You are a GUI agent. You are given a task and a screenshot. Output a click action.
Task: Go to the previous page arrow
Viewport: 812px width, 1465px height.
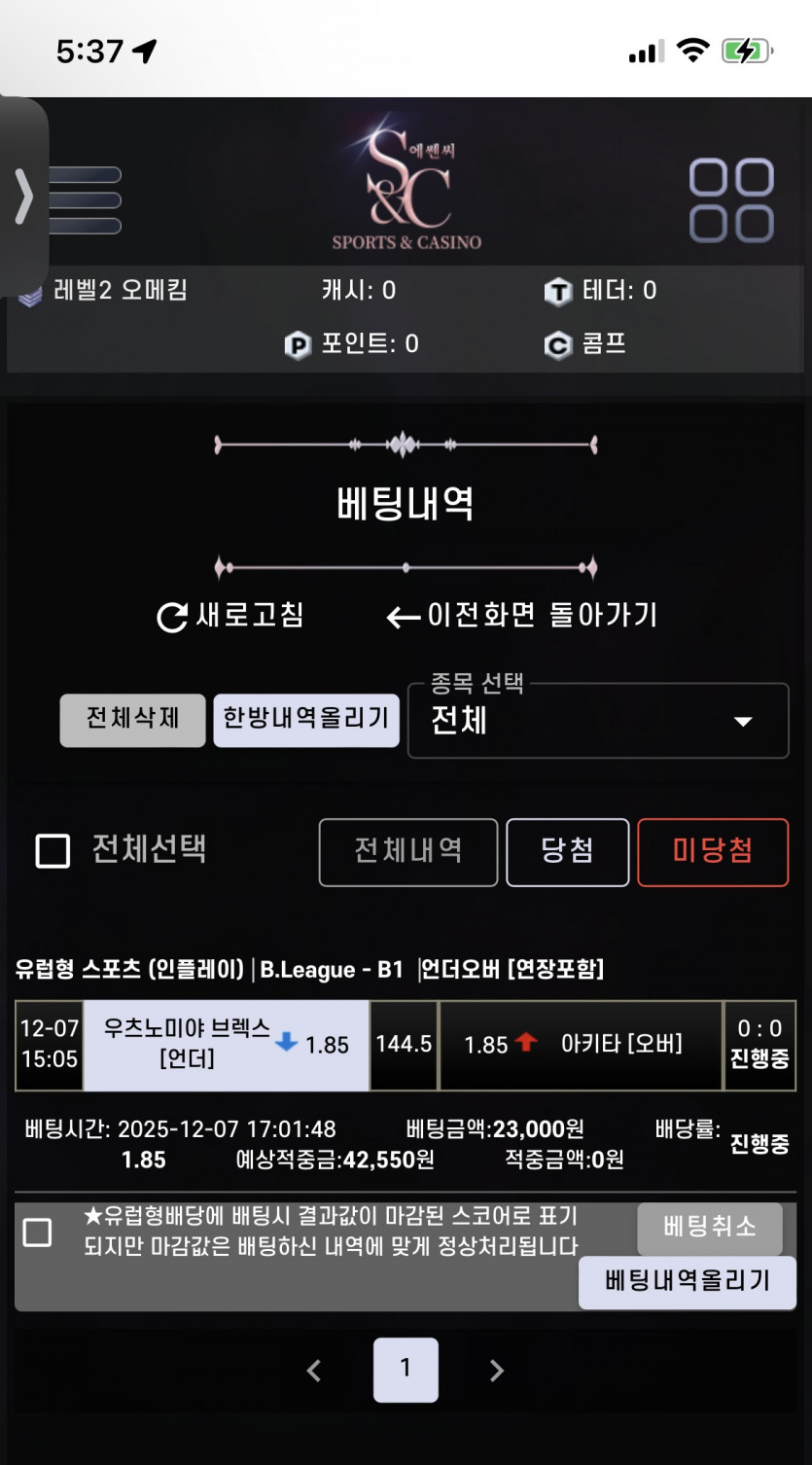pyautogui.click(x=314, y=1371)
